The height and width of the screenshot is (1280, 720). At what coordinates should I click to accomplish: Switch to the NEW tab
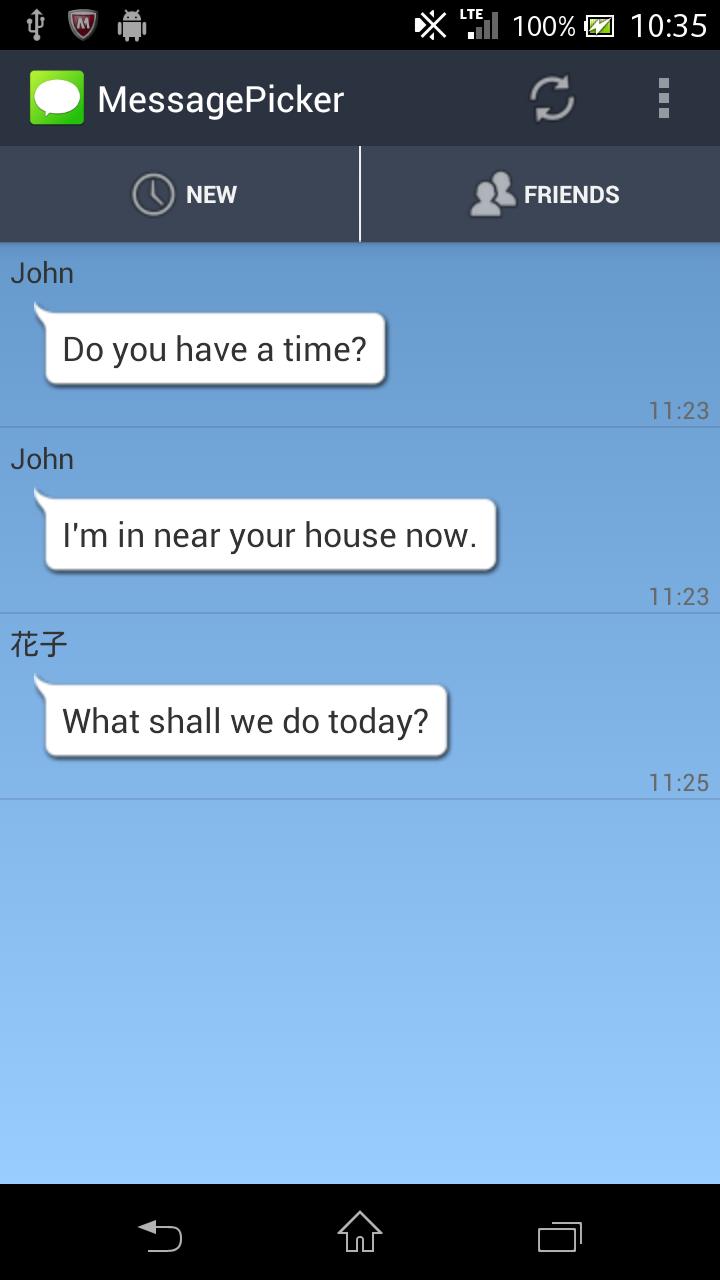point(181,194)
